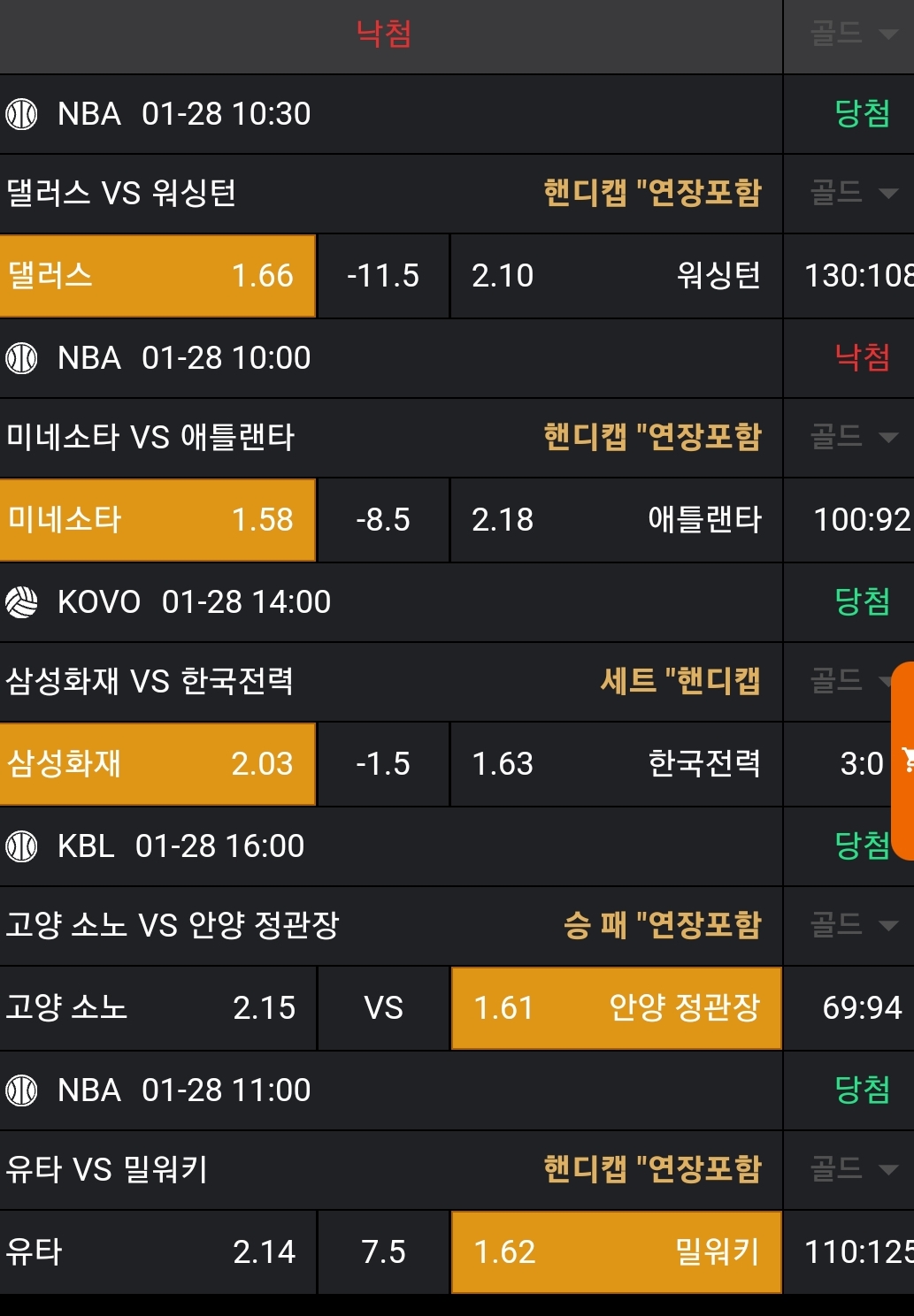Tap the 삼성화재 2.03 odds cell

tap(157, 764)
